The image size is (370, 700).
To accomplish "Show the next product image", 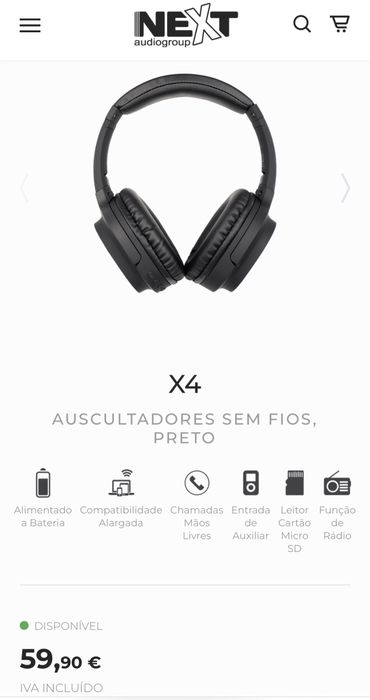I will point(345,188).
